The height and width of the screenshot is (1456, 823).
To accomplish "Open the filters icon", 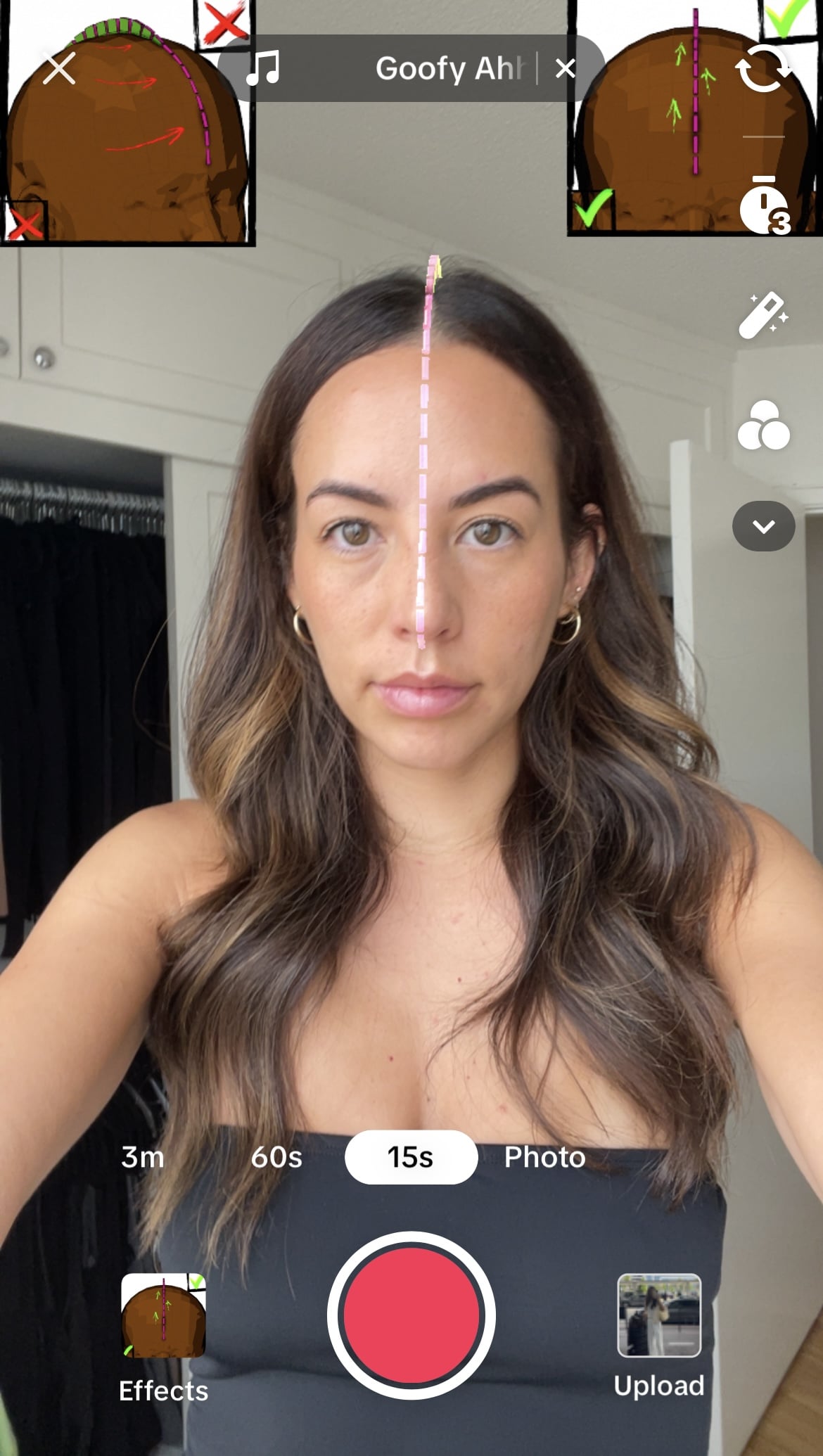I will [x=764, y=425].
